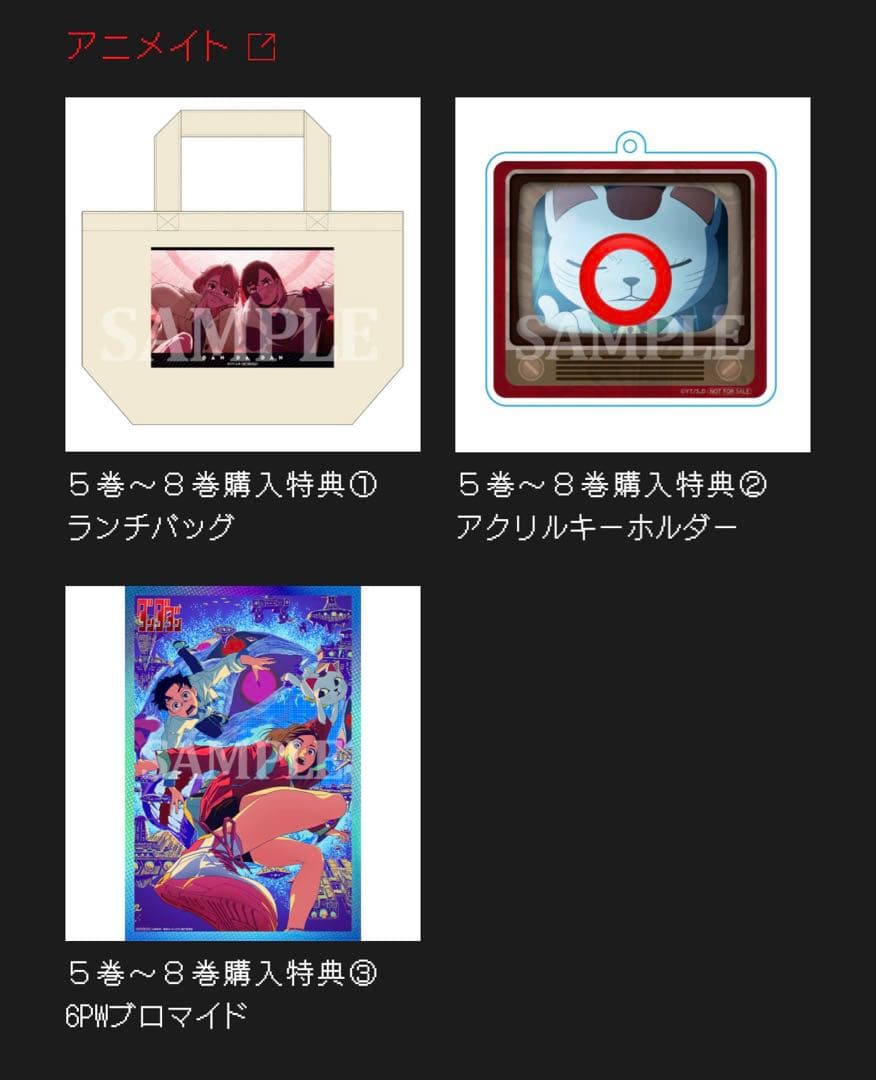Open the アニメイト external store link

[171, 46]
